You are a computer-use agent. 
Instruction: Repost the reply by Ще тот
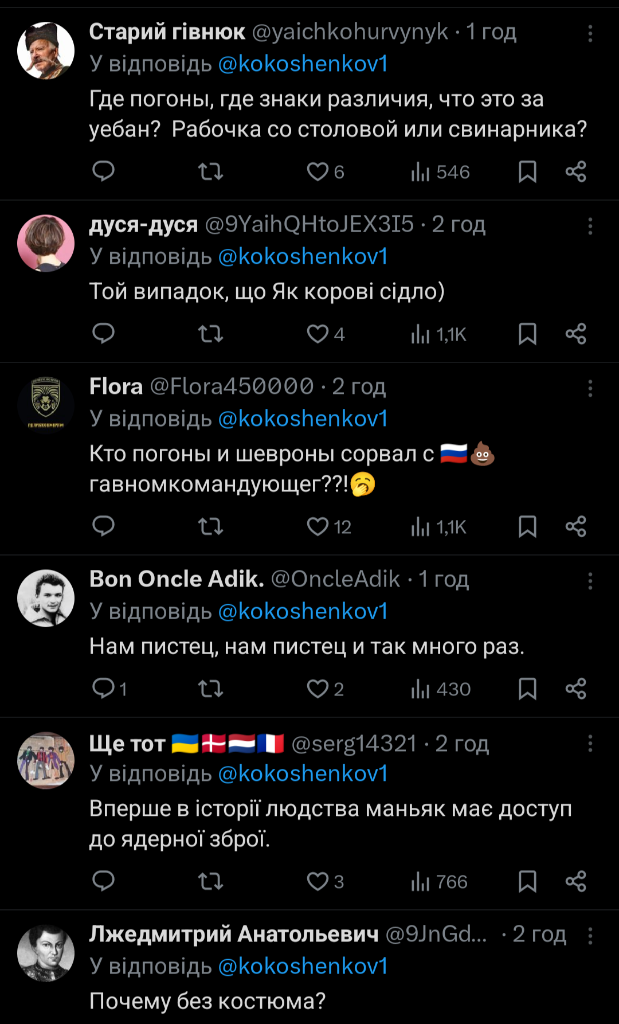pos(211,881)
